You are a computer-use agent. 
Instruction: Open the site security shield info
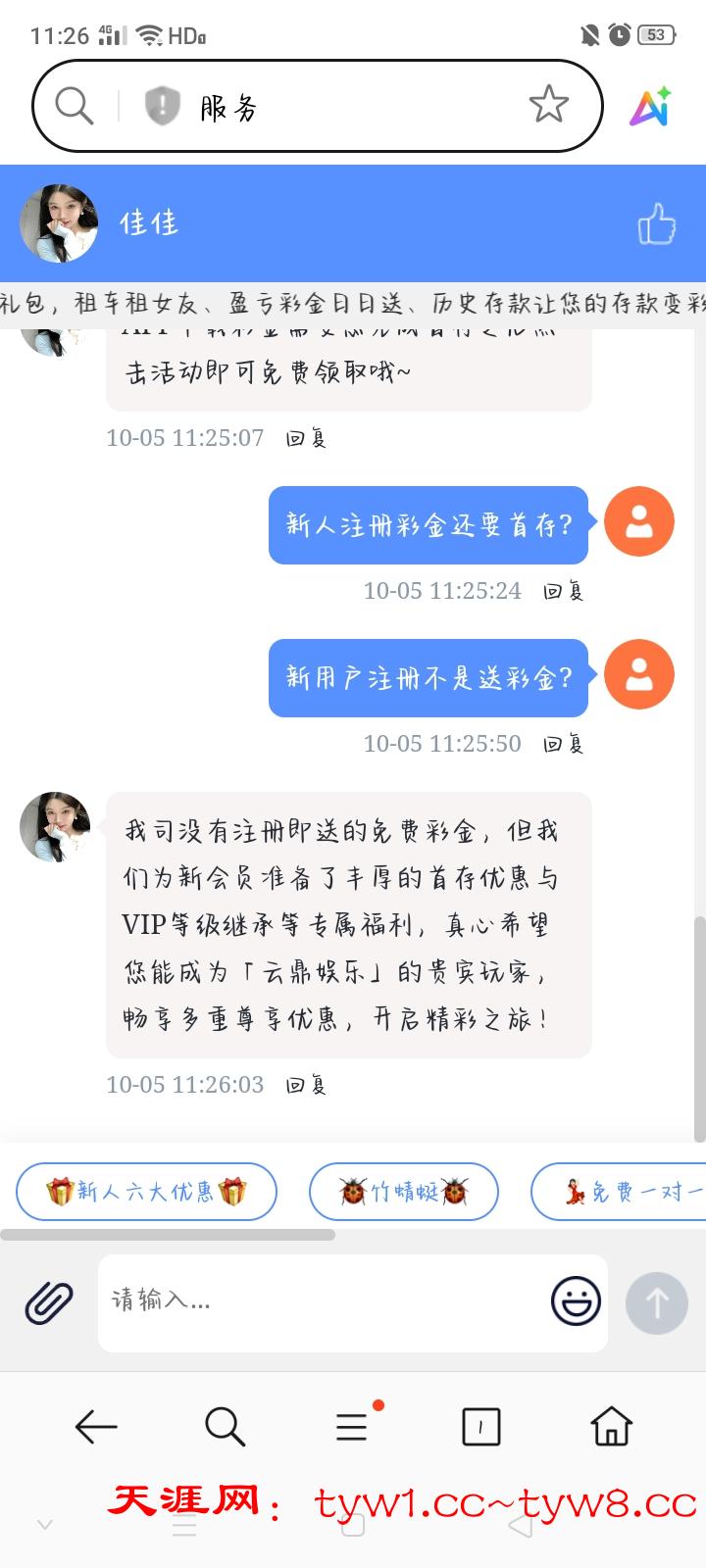point(162,106)
